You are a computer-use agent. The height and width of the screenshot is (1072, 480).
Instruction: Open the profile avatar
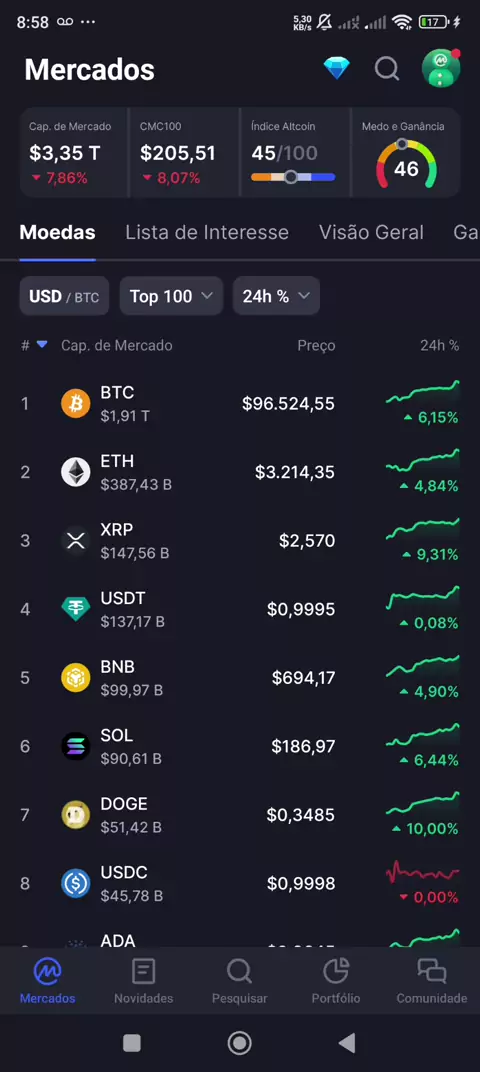coord(441,68)
